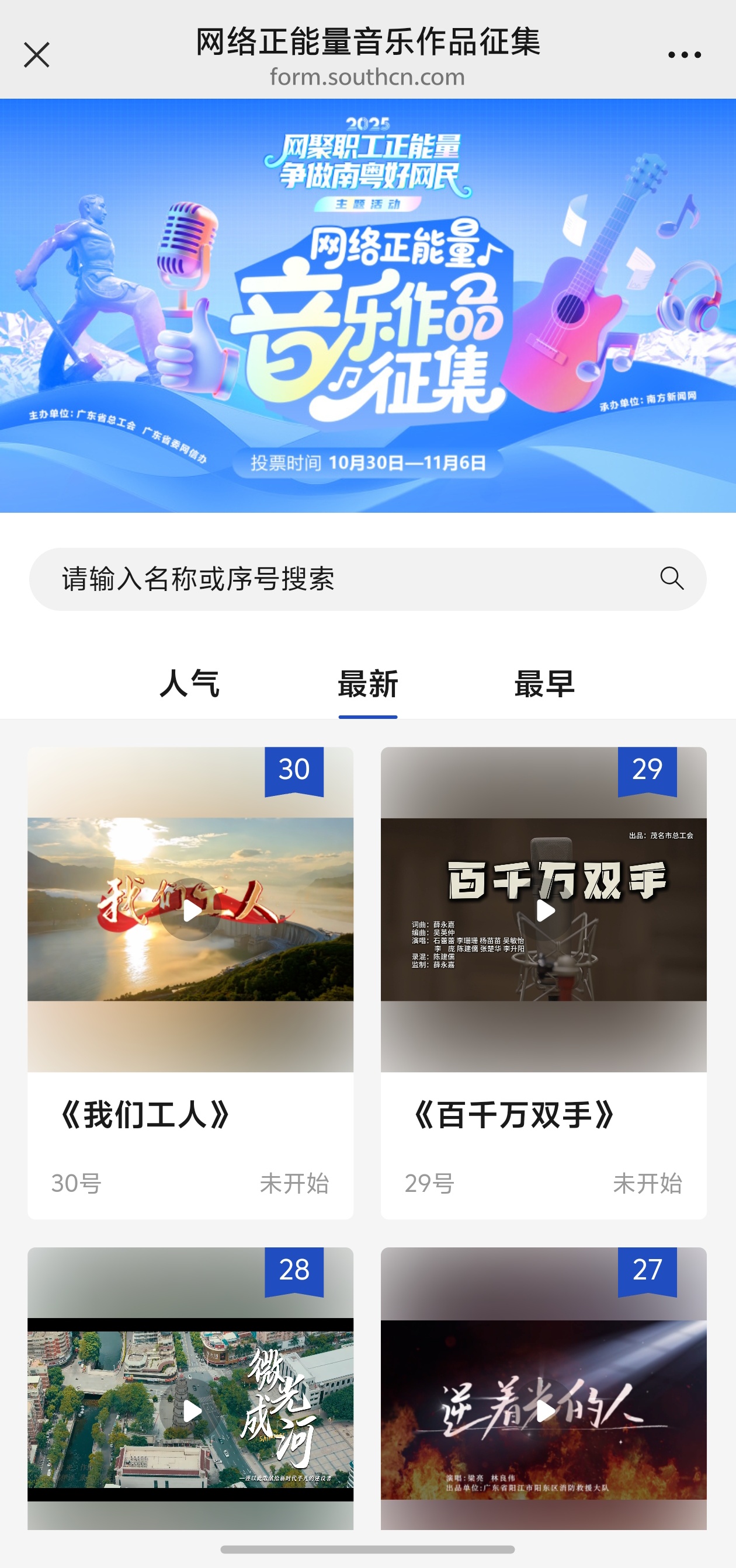
Task: Play the 百千万双手 video
Action: pos(544,910)
